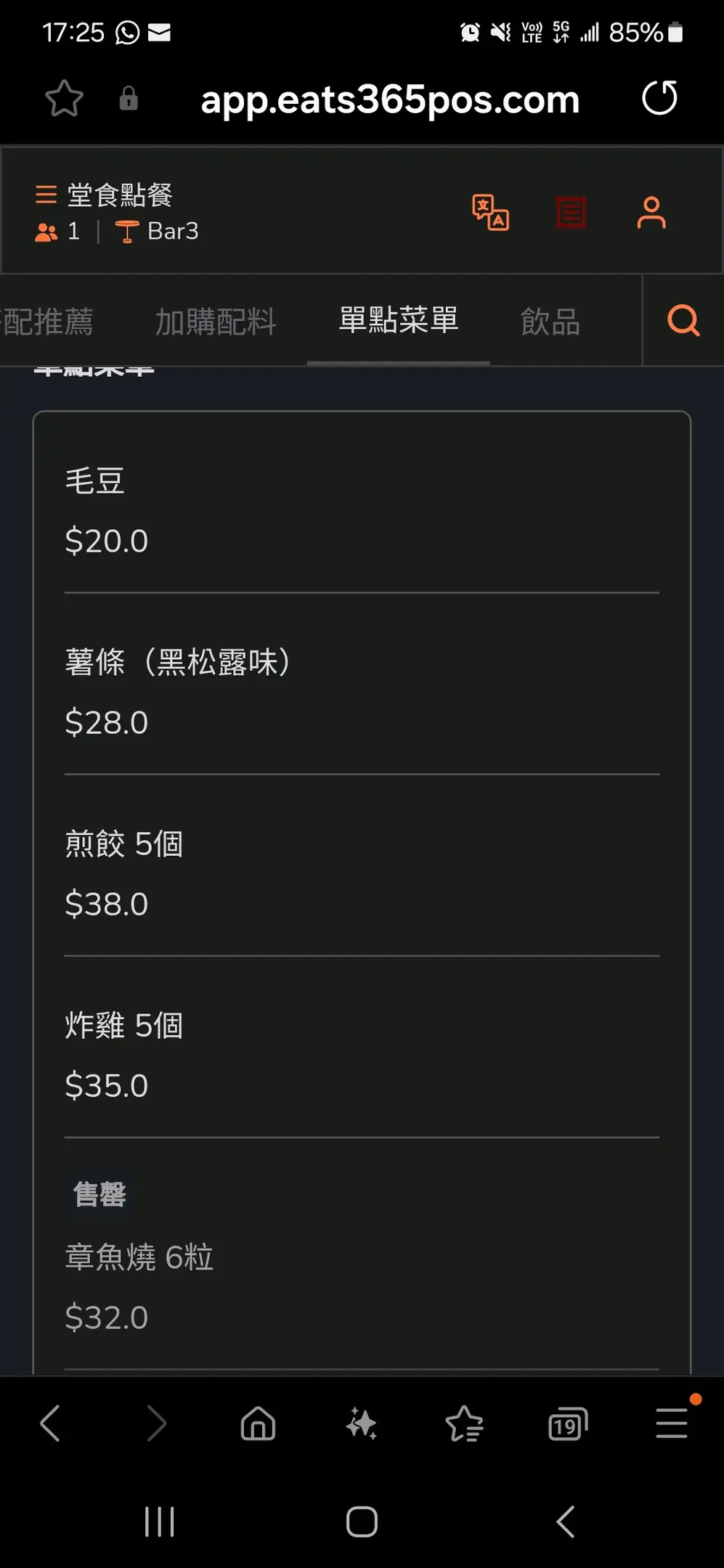Open the browser home page
The height and width of the screenshot is (1568, 724).
coord(258,1423)
